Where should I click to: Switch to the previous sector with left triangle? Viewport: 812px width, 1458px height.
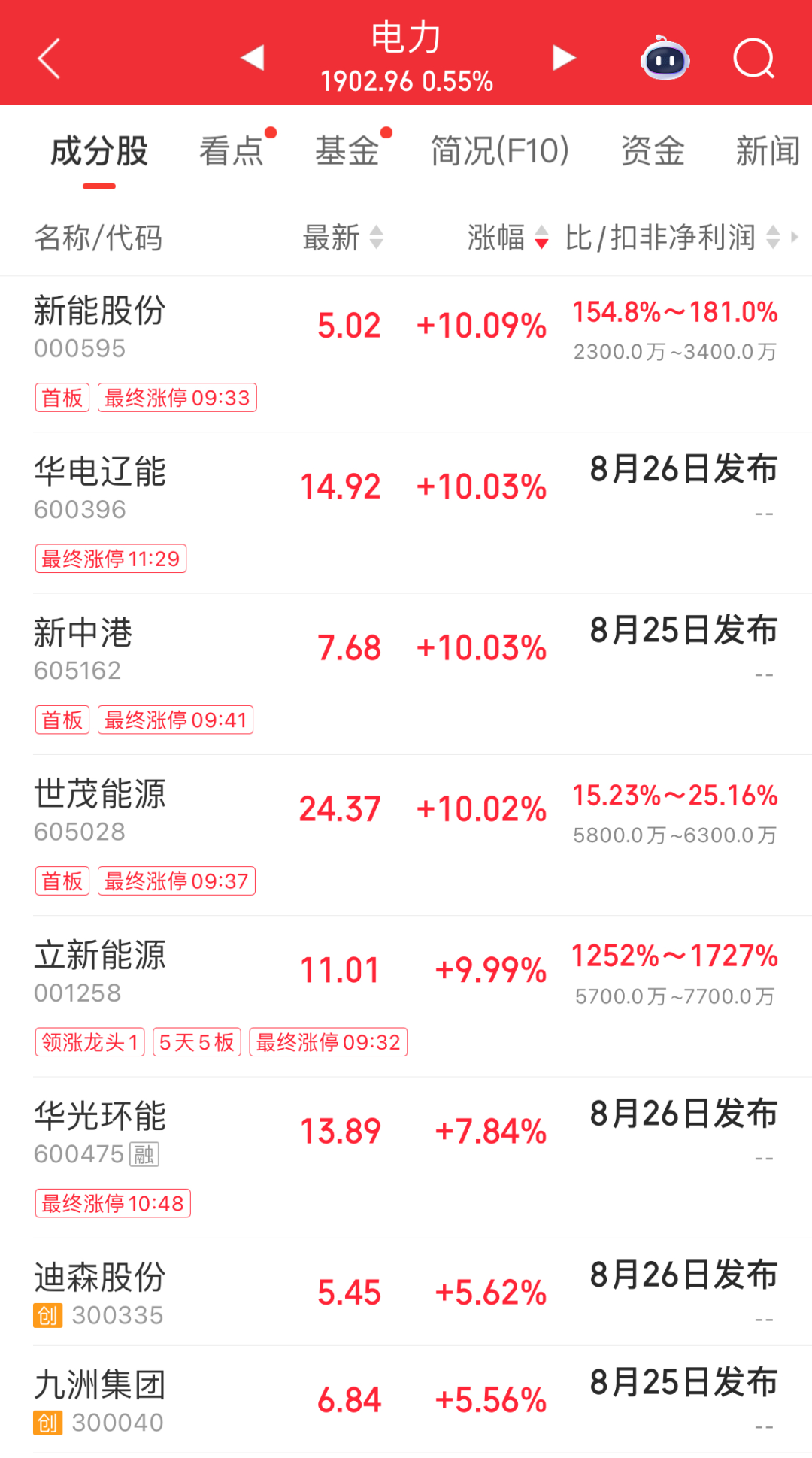click(253, 58)
